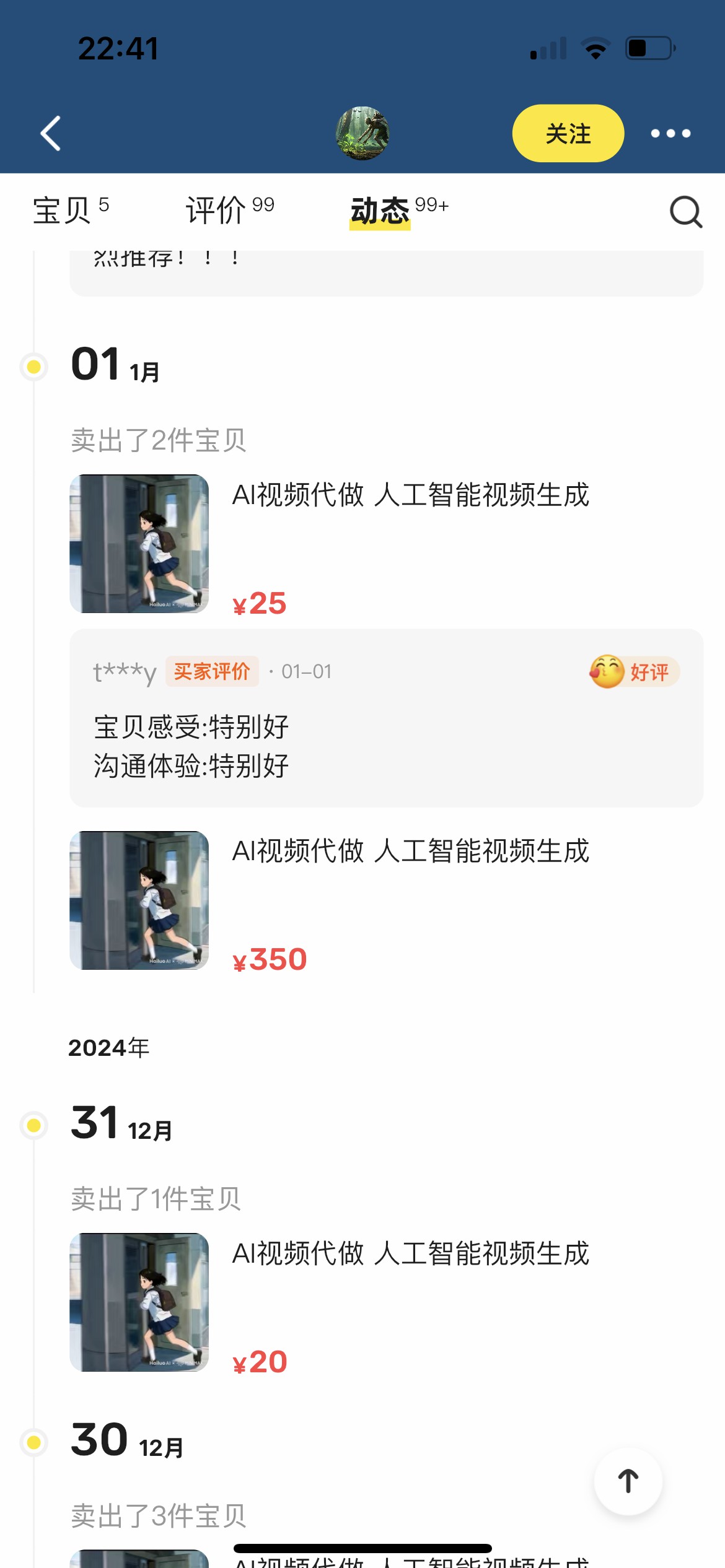Follow this seller with 关注 button
The width and height of the screenshot is (725, 1568).
[x=568, y=133]
